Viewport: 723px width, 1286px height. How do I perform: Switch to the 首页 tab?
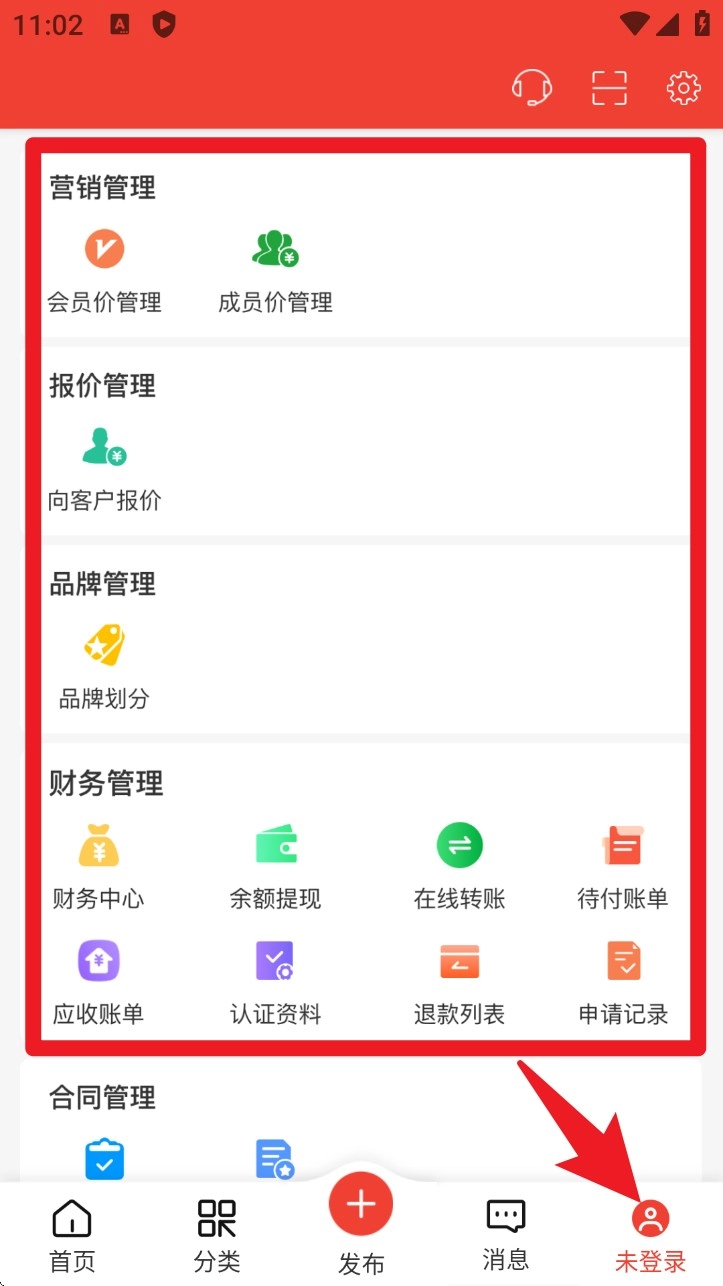tap(72, 1236)
